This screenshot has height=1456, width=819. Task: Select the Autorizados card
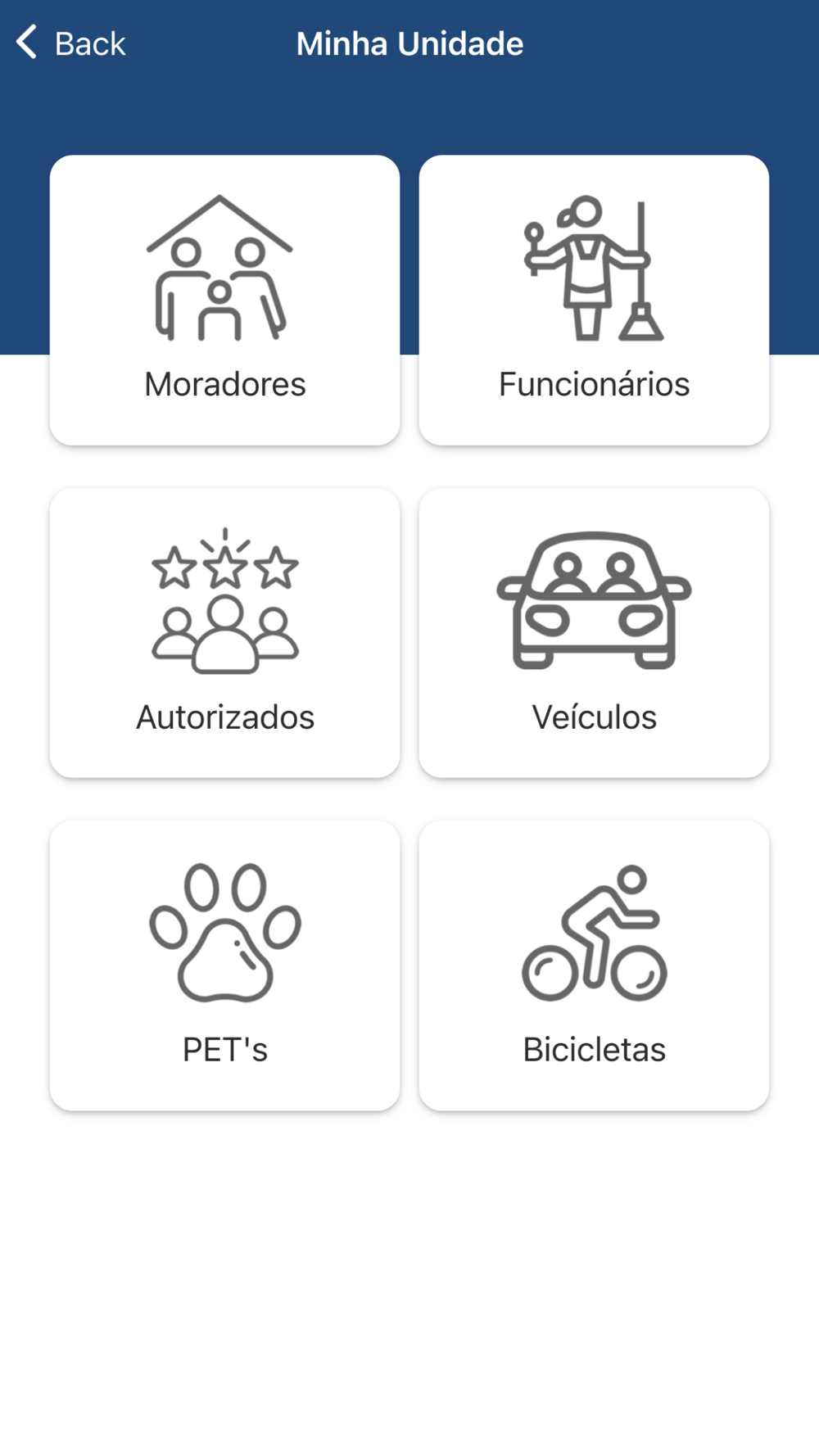pos(224,632)
